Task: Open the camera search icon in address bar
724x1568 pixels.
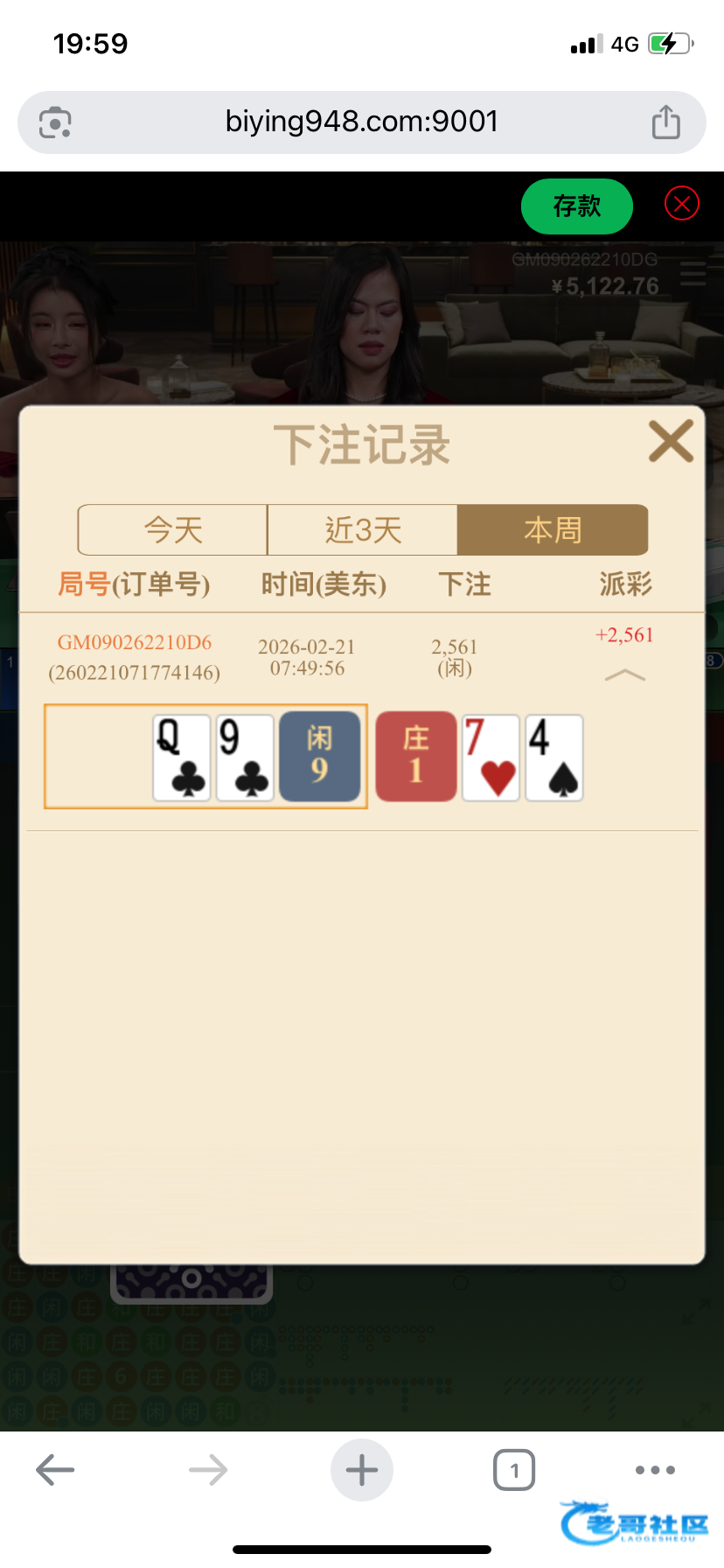Action: 55,122
